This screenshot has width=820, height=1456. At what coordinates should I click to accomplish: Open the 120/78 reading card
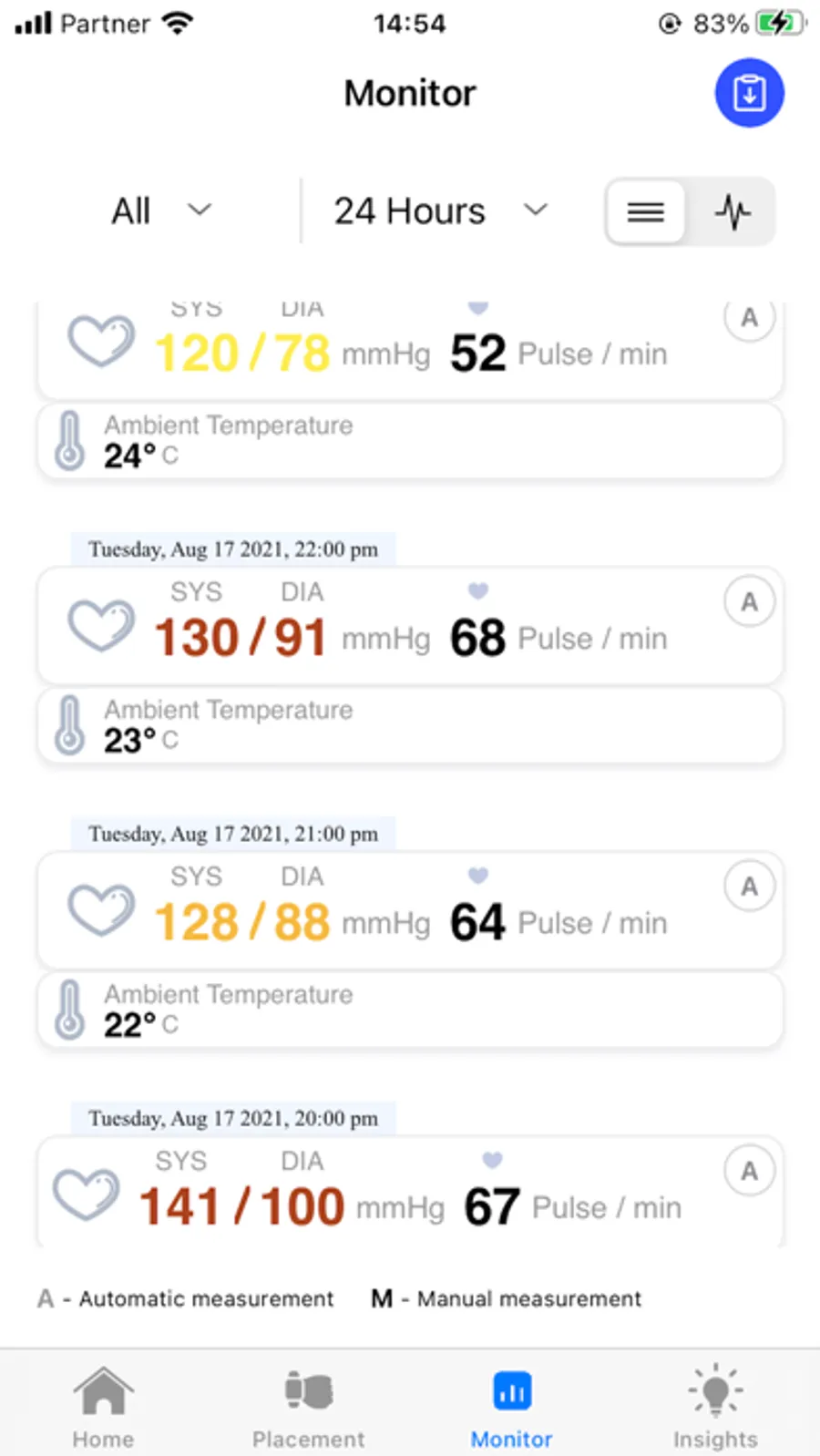410,351
